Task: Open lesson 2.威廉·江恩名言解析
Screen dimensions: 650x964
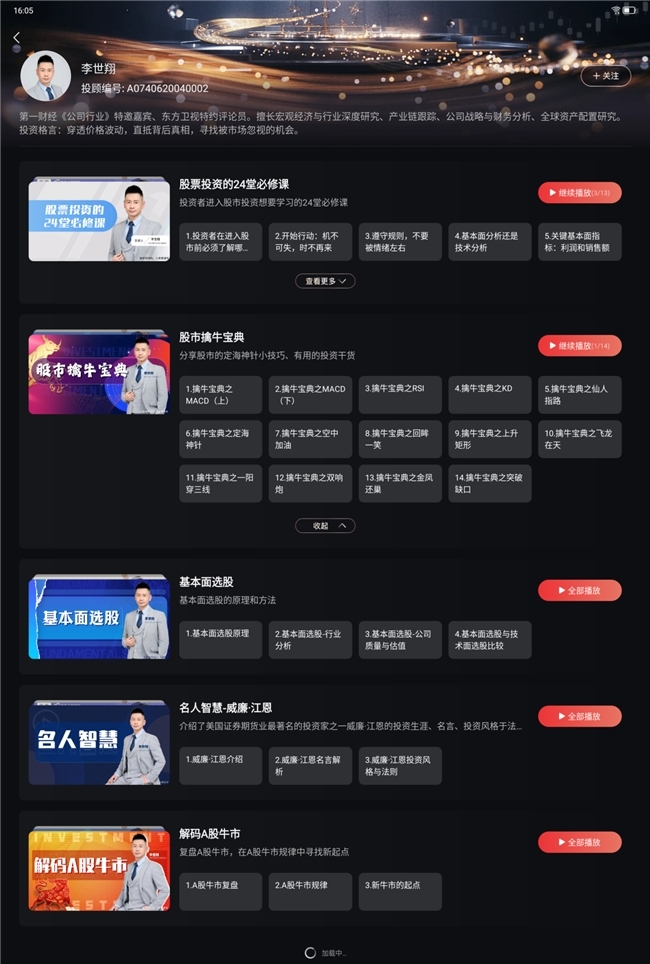Action: (x=309, y=765)
